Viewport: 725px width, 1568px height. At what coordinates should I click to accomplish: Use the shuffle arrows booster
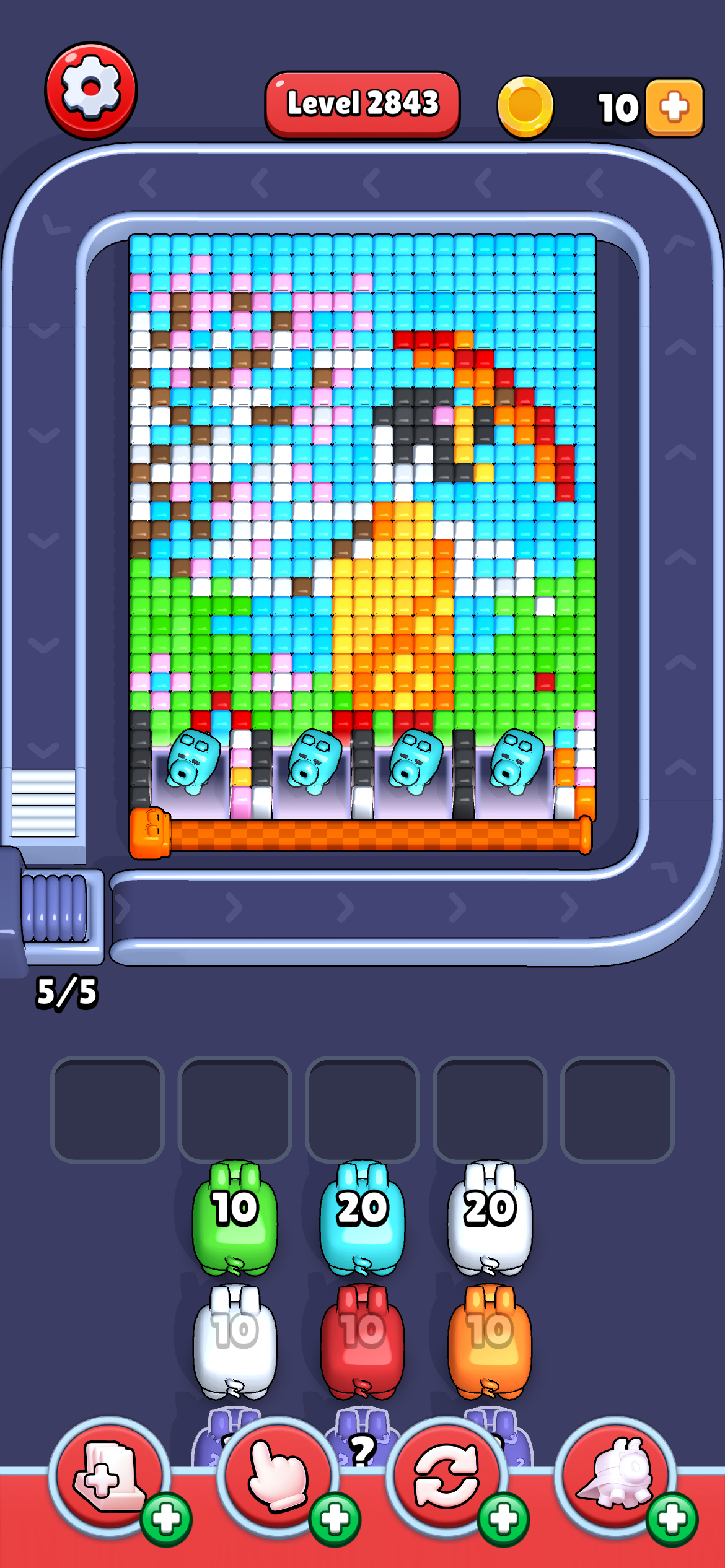click(x=446, y=1477)
